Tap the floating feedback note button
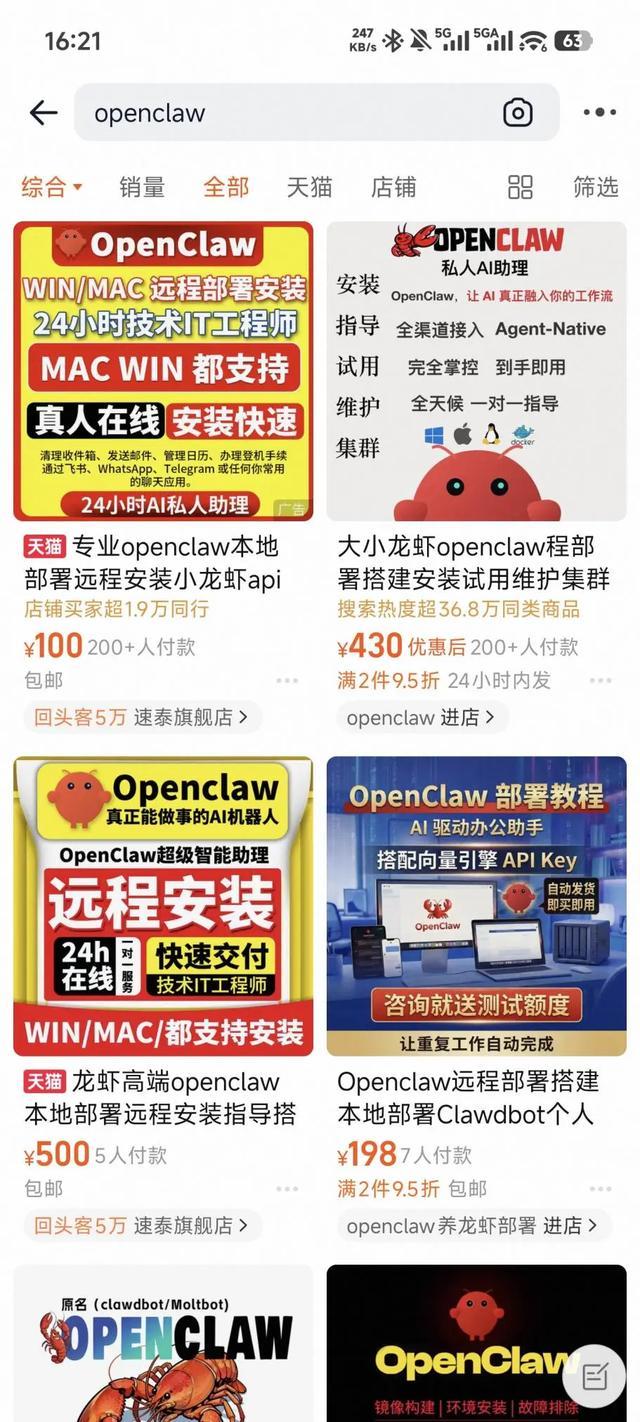Screen dimensions: 640x1422 pyautogui.click(x=595, y=1377)
